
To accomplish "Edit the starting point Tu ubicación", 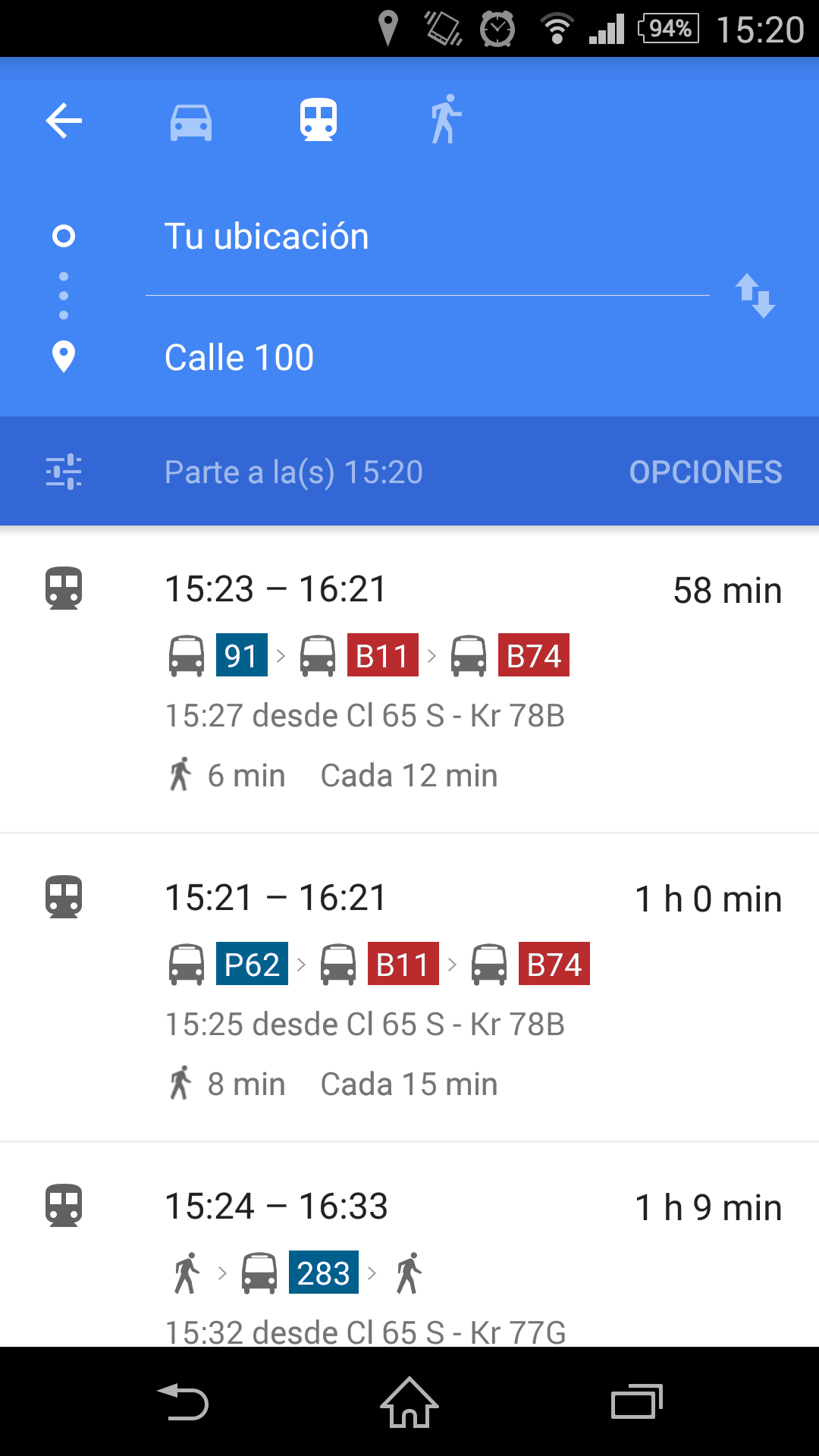I will (427, 237).
